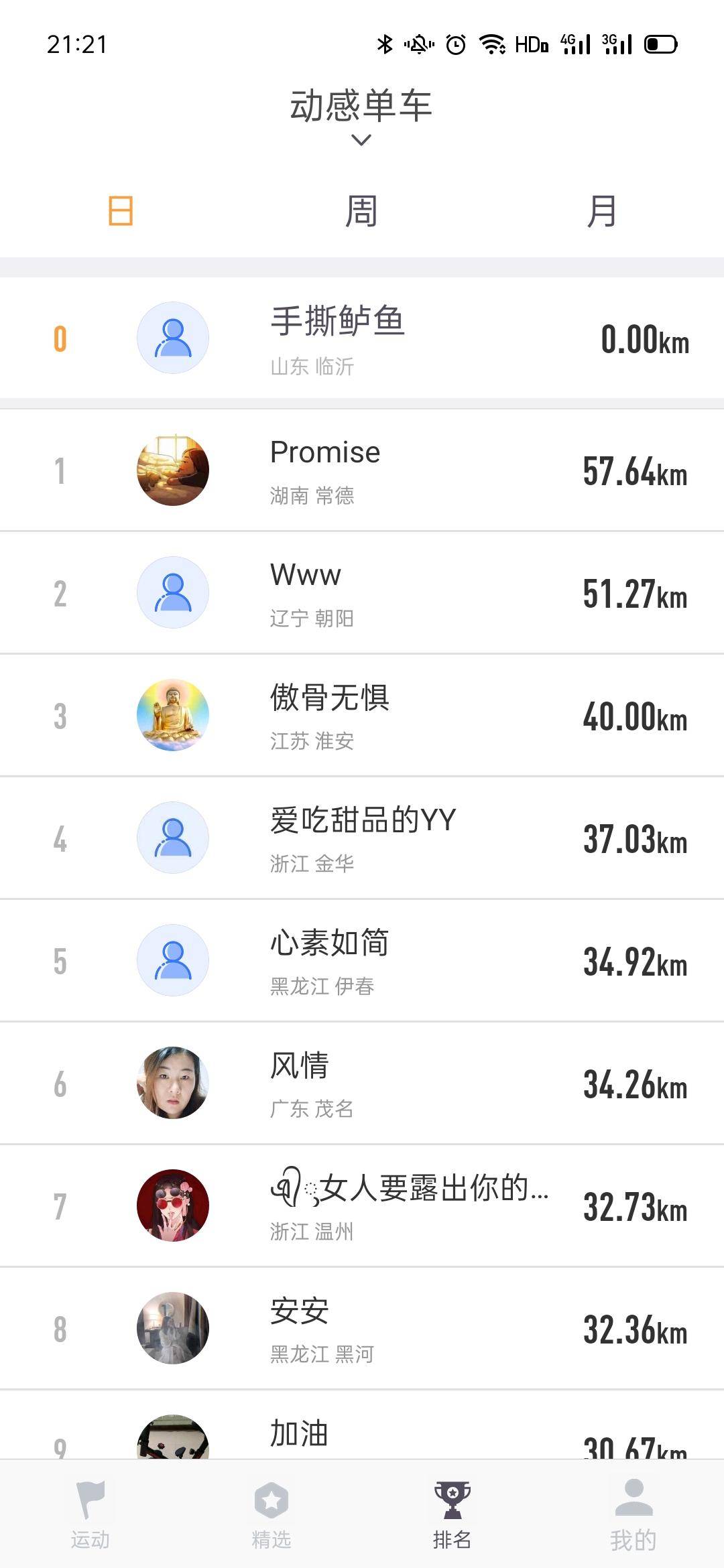Check the alarm clock status icon
724x1568 pixels.
pos(455,43)
